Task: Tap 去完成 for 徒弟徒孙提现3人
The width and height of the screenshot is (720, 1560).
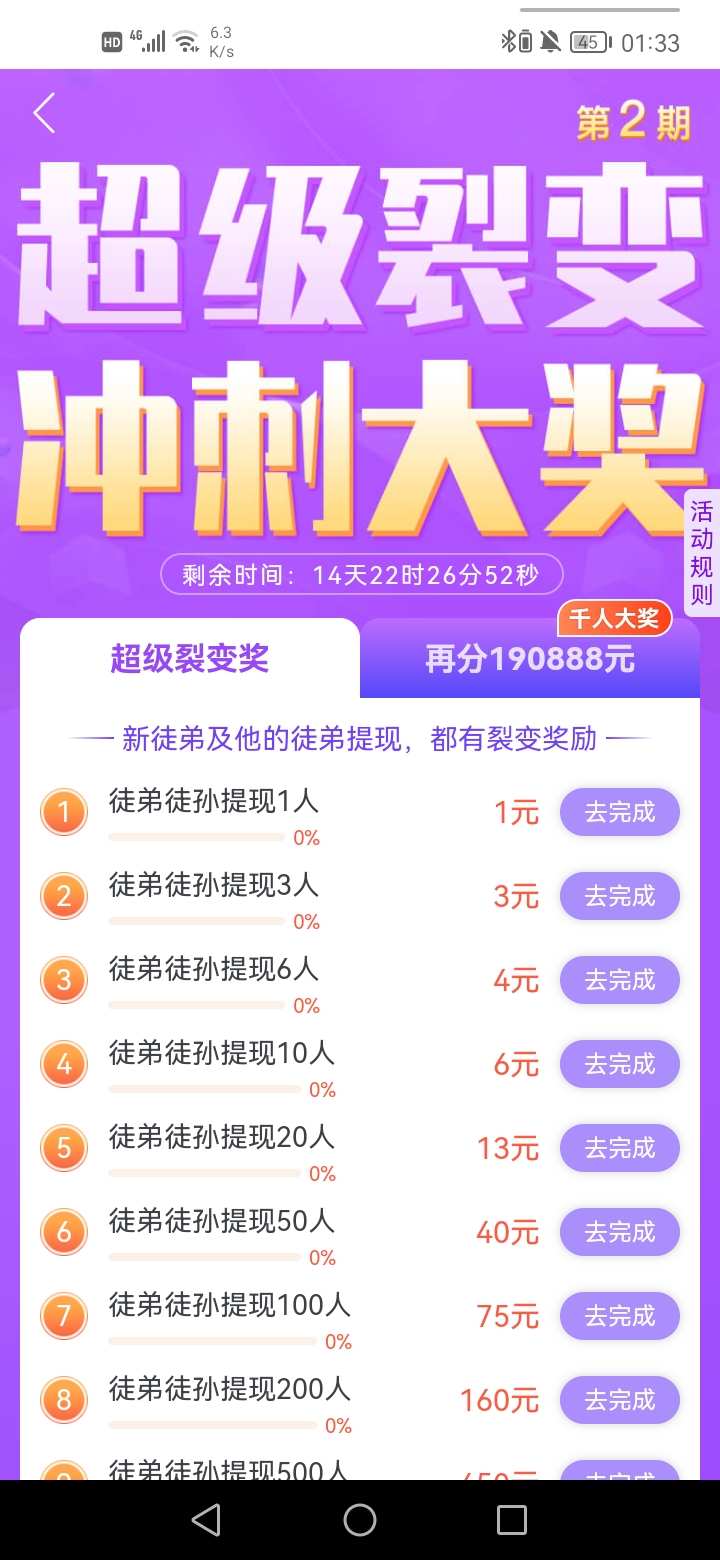Action: pos(619,896)
